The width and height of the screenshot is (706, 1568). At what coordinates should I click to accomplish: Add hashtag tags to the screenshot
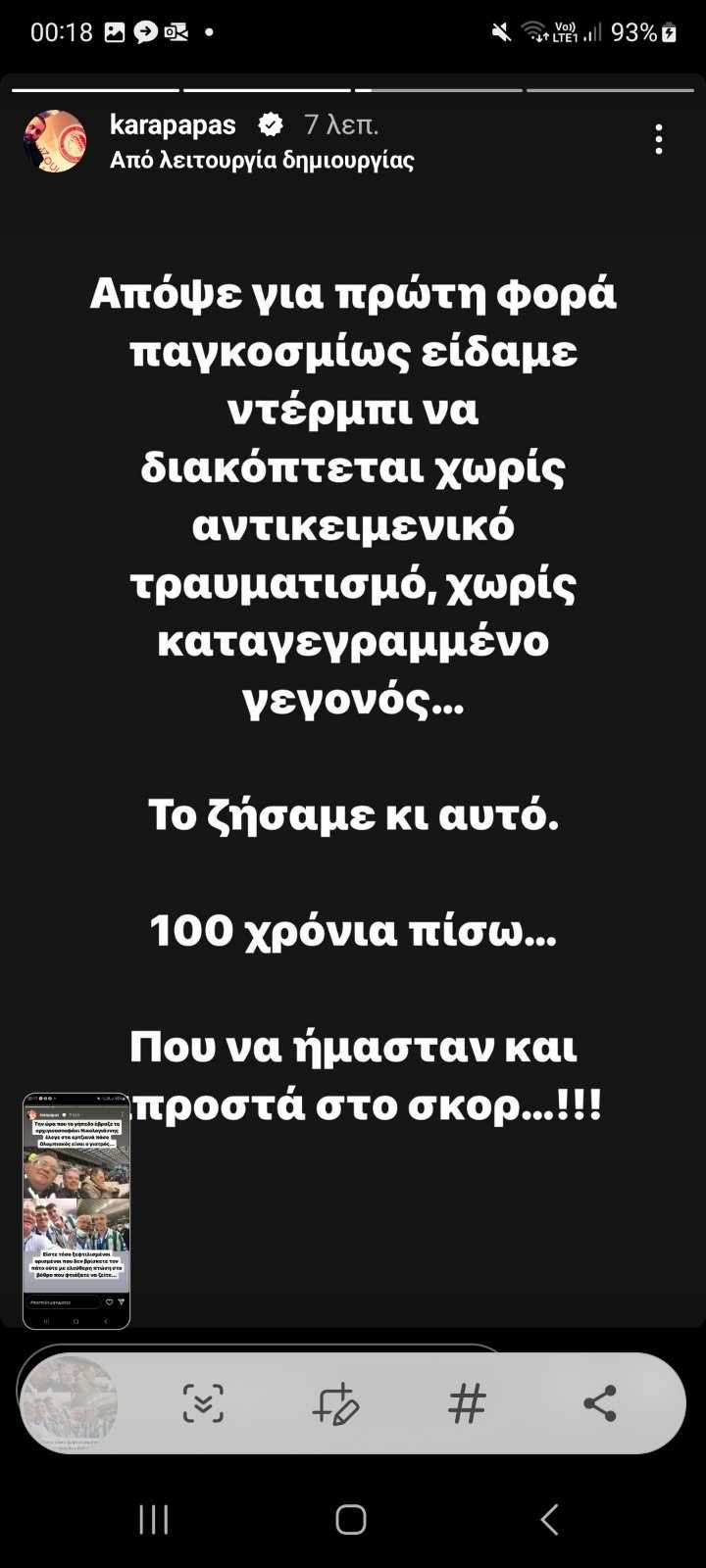tap(467, 1403)
